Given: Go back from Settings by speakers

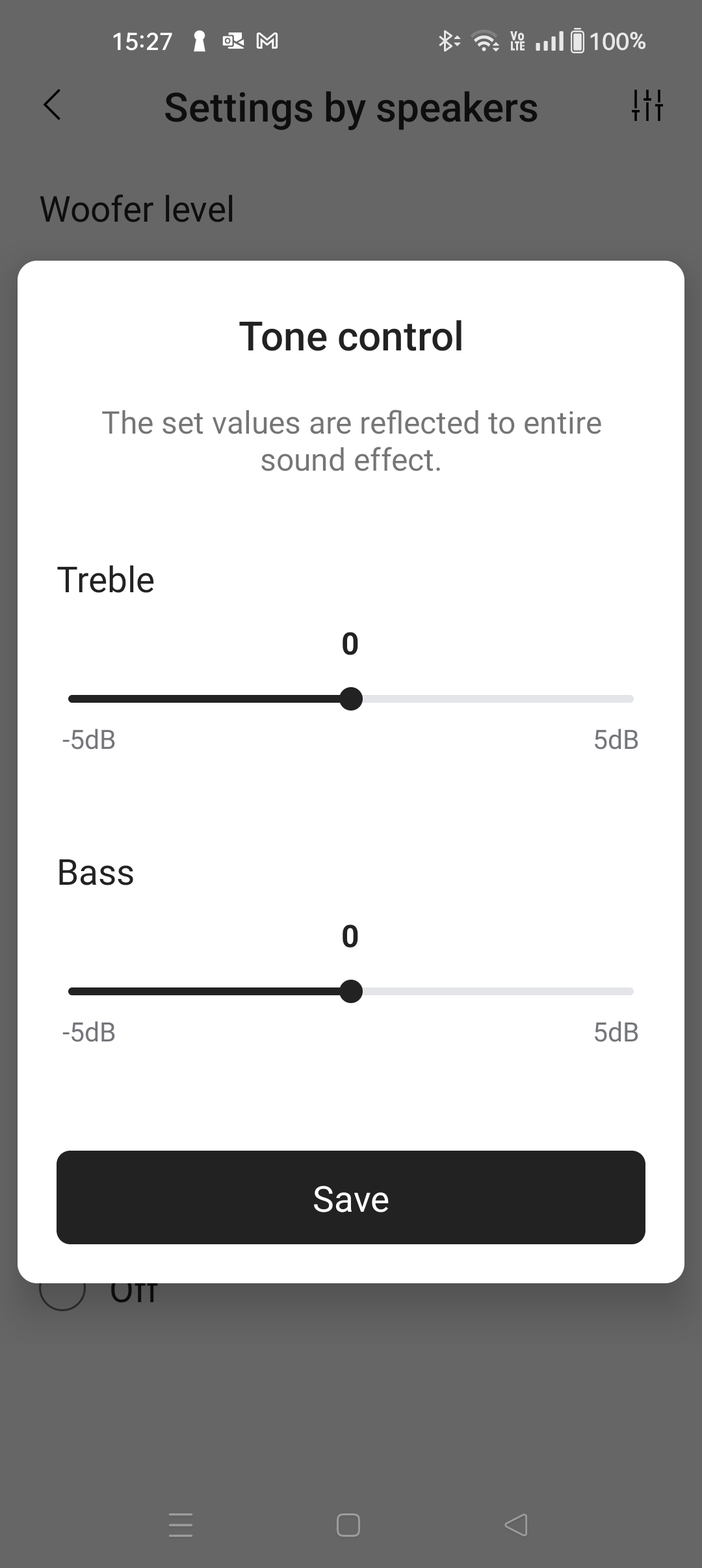Looking at the screenshot, I should coord(52,105).
